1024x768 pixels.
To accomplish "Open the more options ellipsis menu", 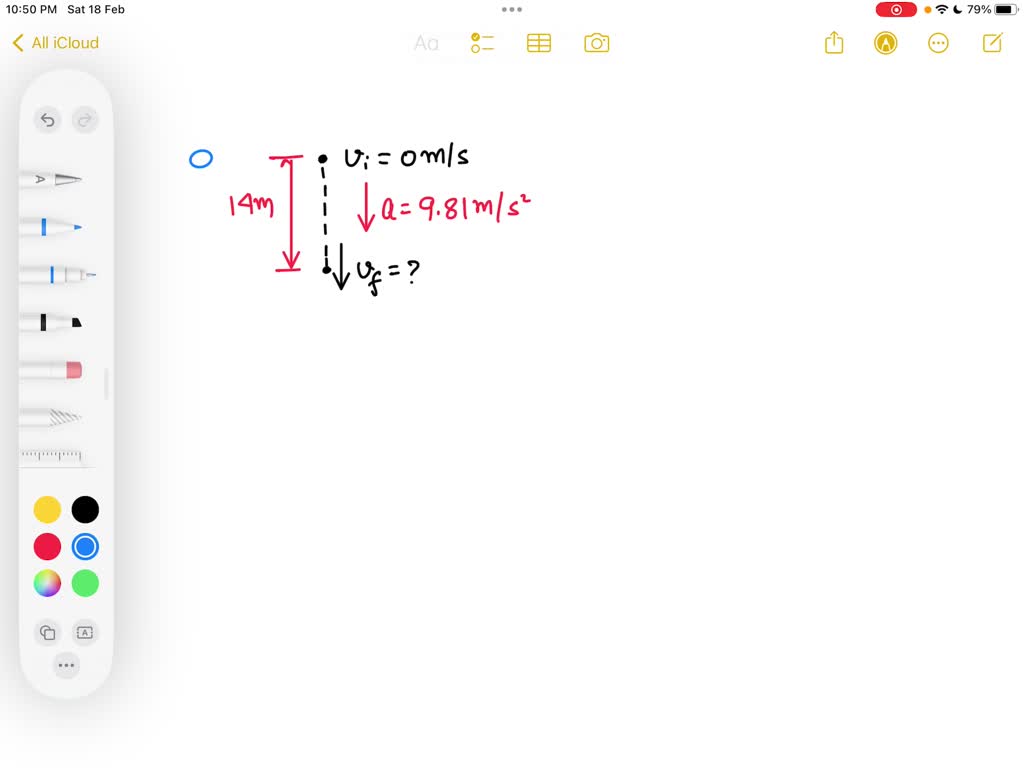I will click(x=938, y=43).
